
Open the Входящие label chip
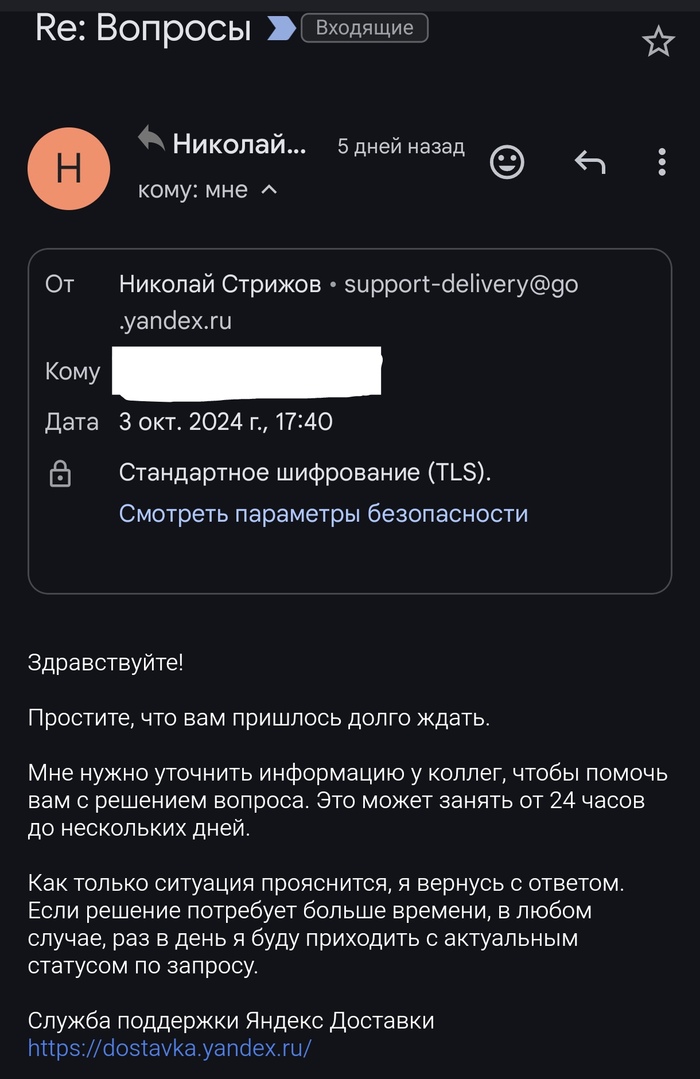364,28
